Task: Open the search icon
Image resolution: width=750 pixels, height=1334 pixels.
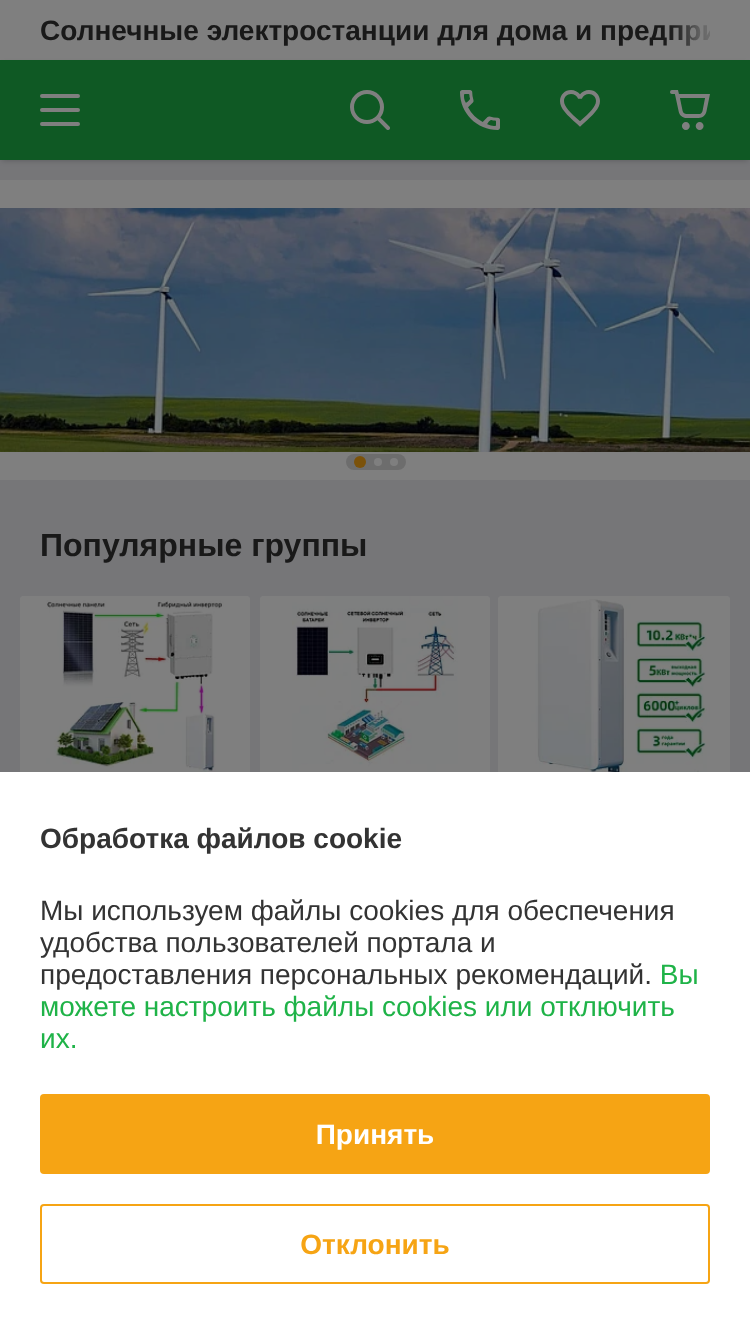Action: coord(369,110)
